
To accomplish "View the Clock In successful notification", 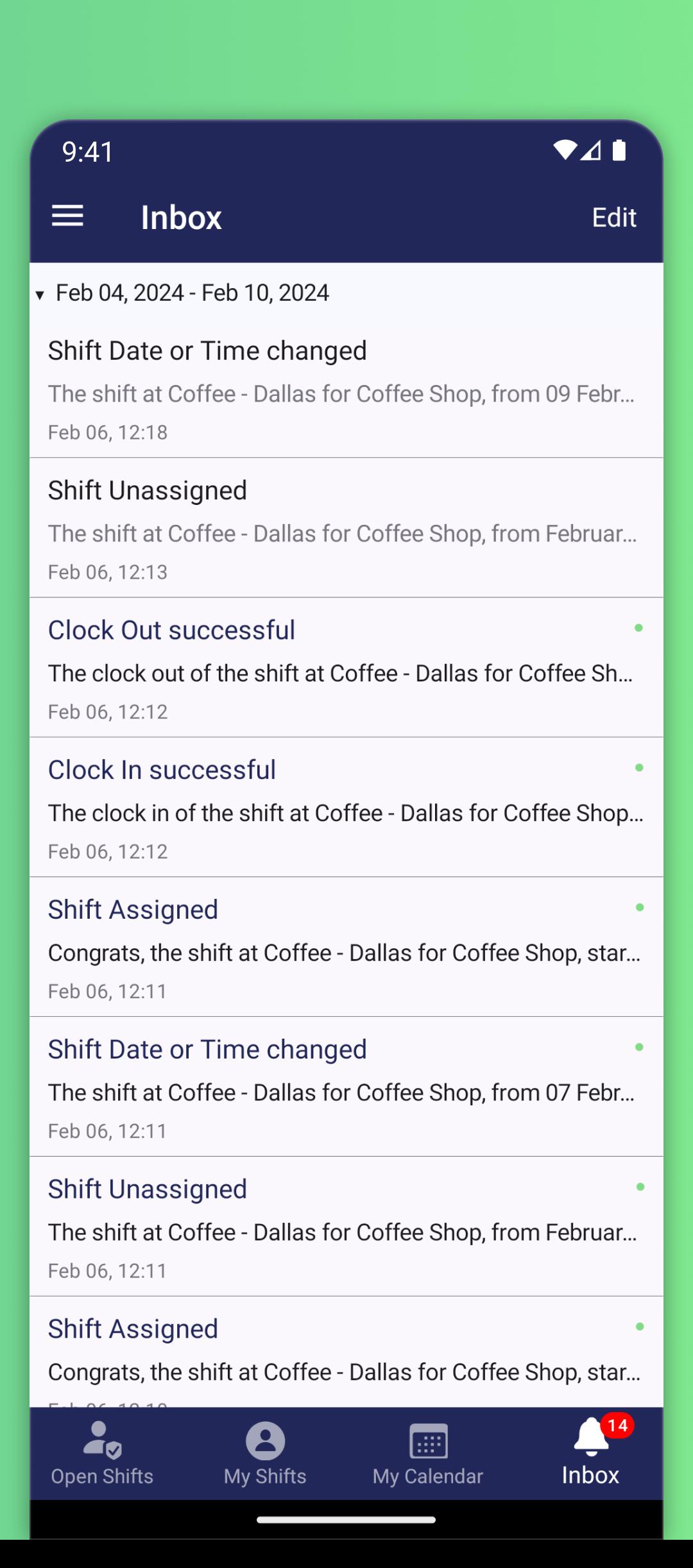I will (x=346, y=808).
